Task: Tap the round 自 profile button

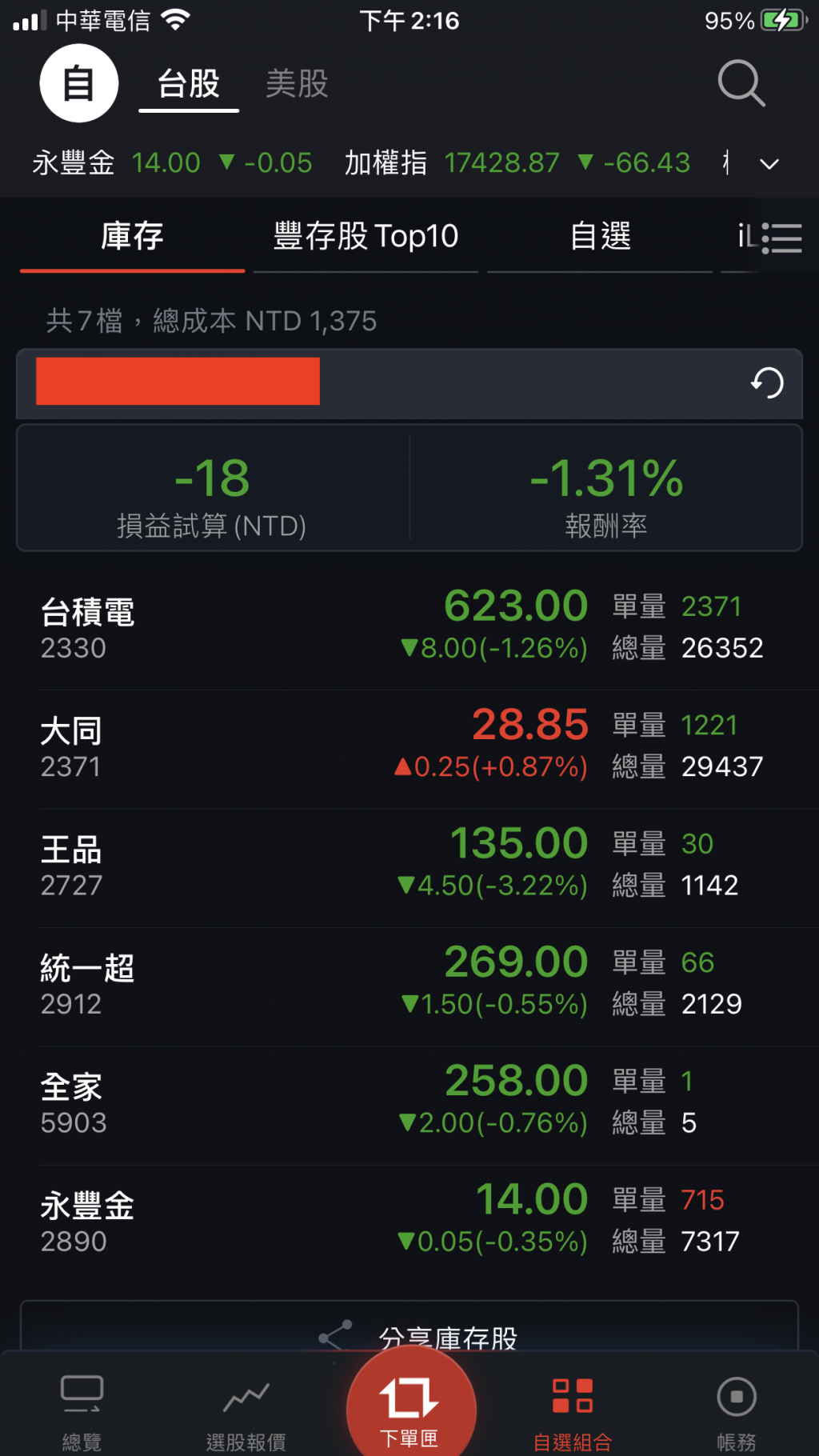Action: click(79, 83)
